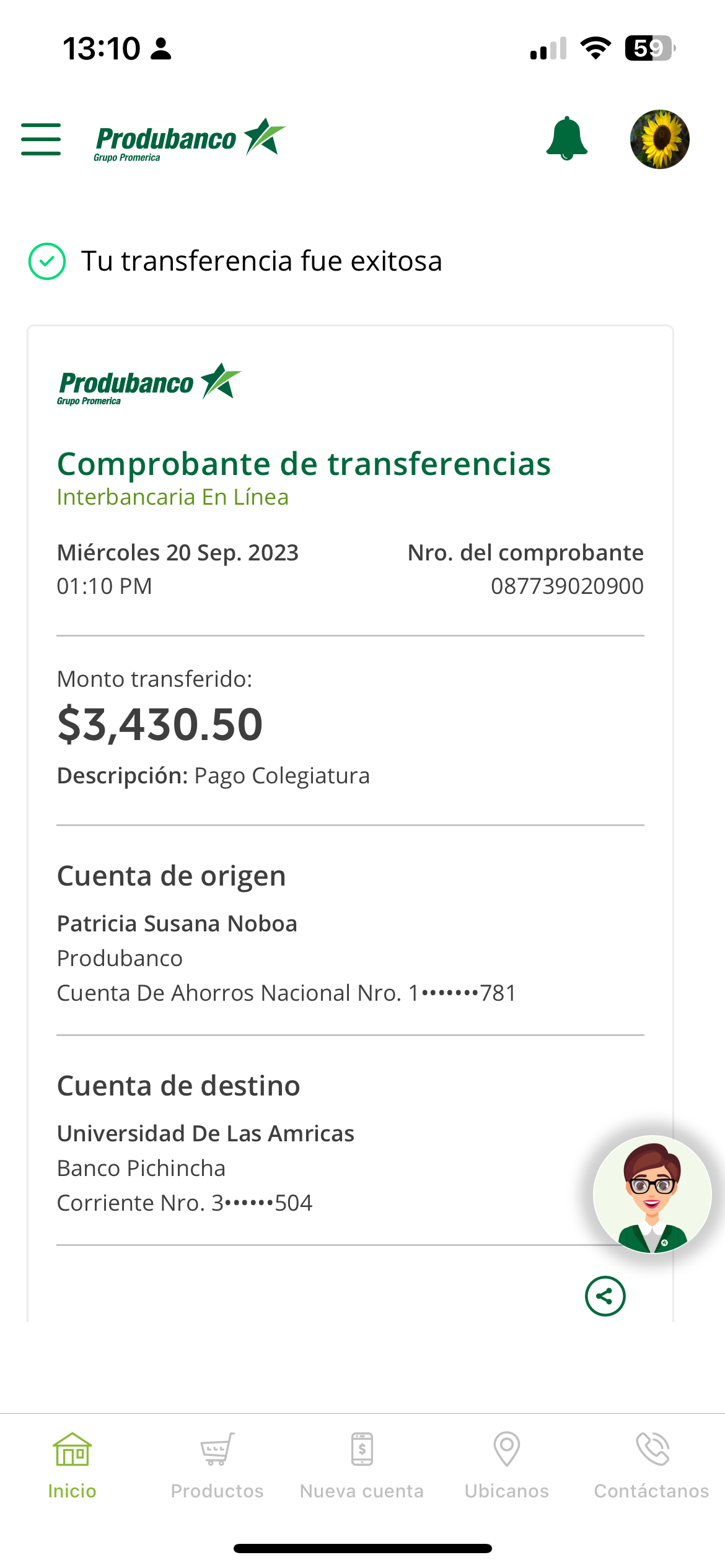Share the transfer receipt
Viewport: 725px width, 1568px height.
pyautogui.click(x=605, y=1296)
